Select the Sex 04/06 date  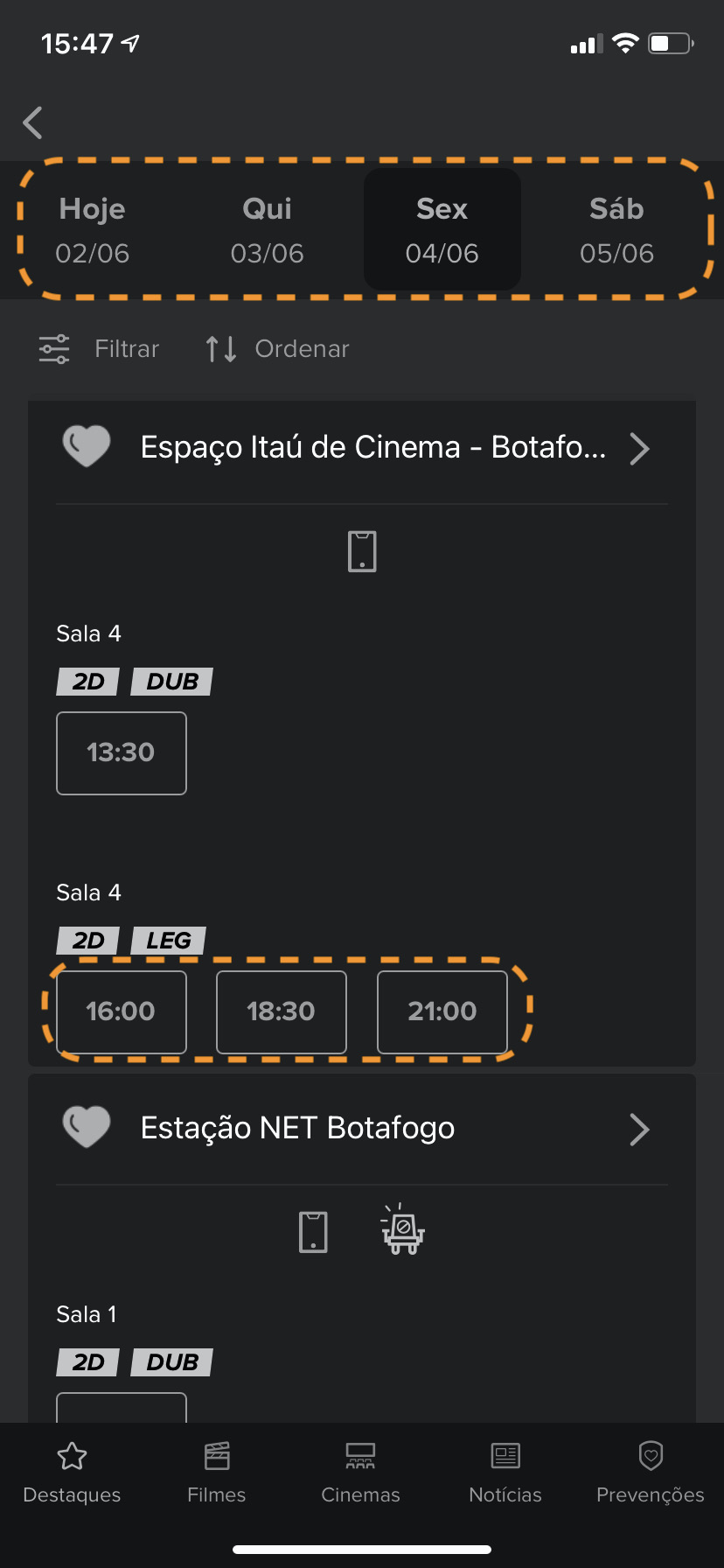point(442,230)
